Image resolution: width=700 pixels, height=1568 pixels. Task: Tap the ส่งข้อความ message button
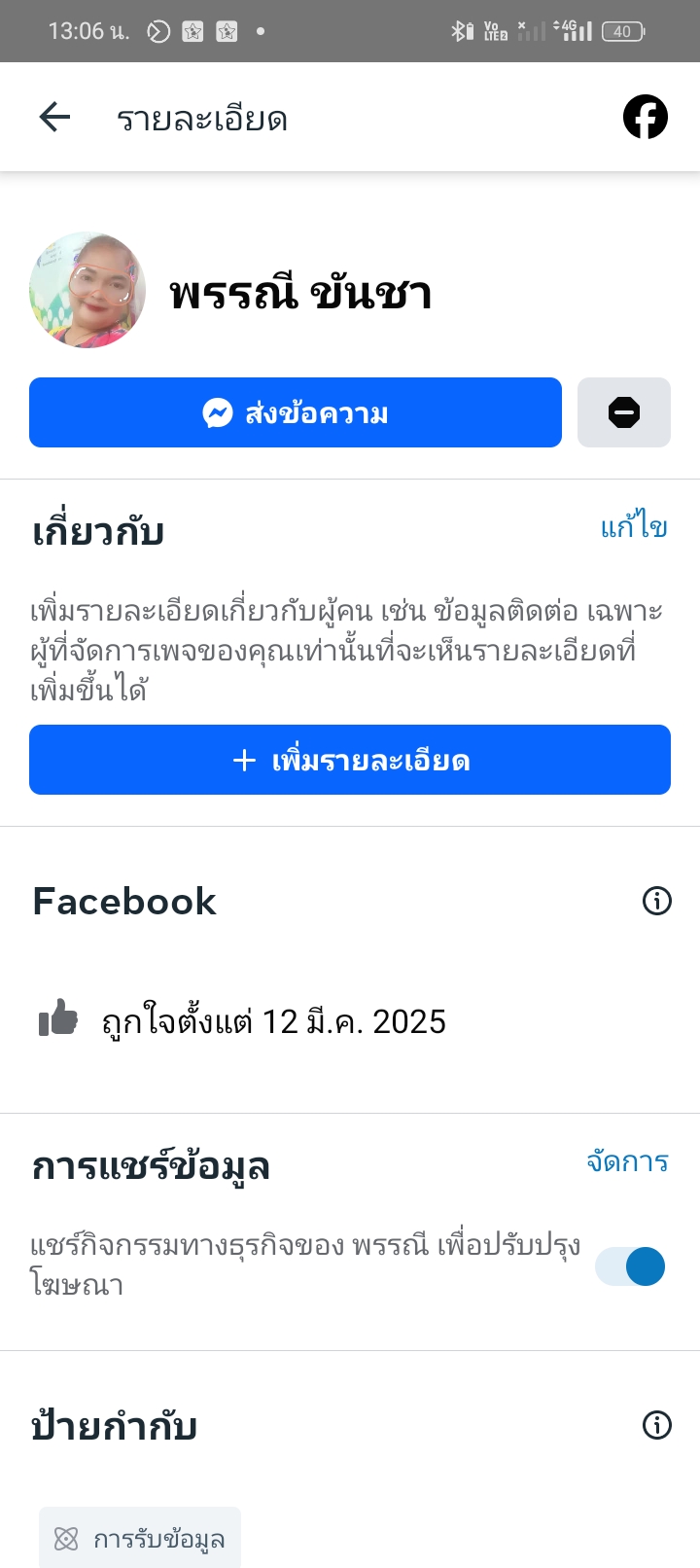point(296,412)
